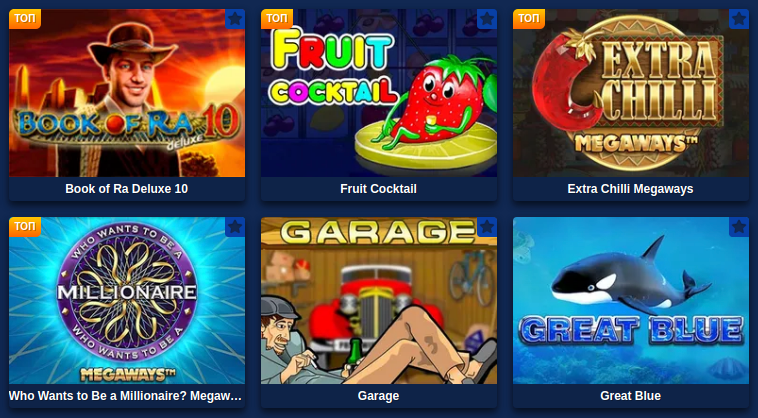This screenshot has height=418, width=758.
Task: Open the Book of Ra Deluxe 10 game
Action: tap(127, 100)
